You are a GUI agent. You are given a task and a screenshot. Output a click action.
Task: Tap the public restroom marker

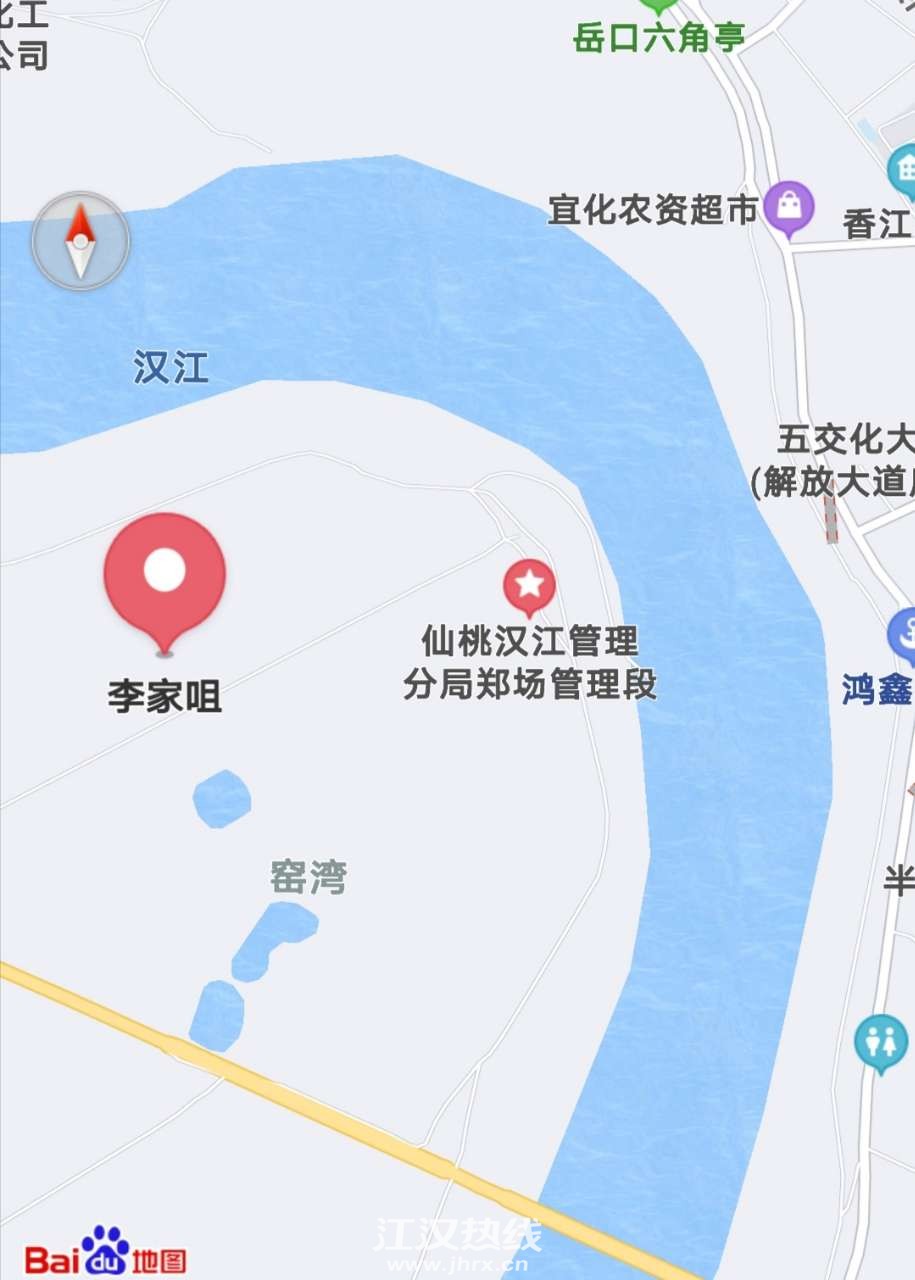(x=881, y=1042)
